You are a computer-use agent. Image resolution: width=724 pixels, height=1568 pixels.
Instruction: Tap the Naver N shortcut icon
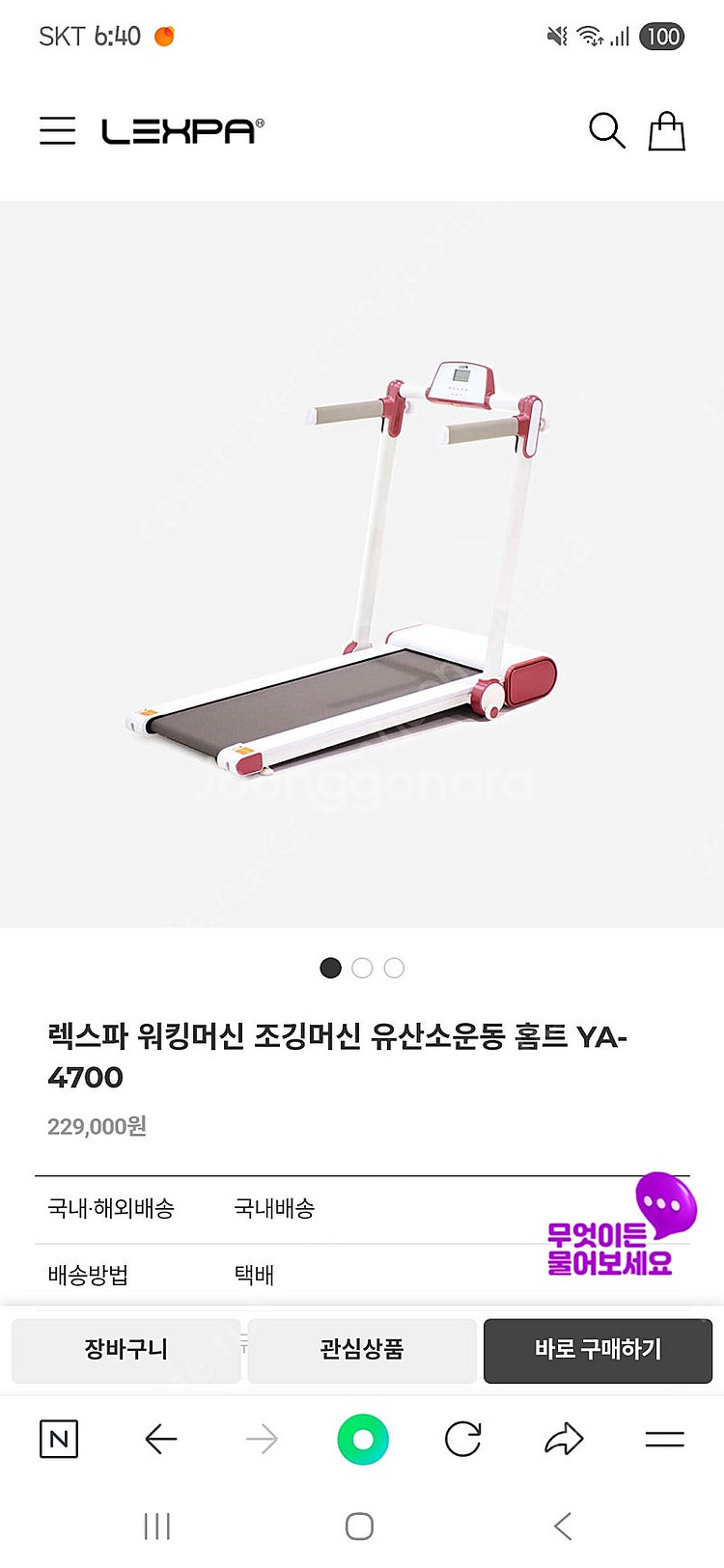coord(58,1439)
